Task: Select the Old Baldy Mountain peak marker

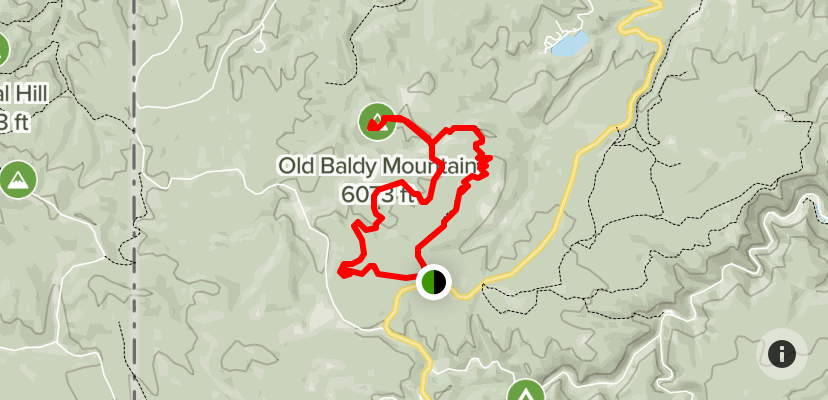Action: tap(376, 121)
